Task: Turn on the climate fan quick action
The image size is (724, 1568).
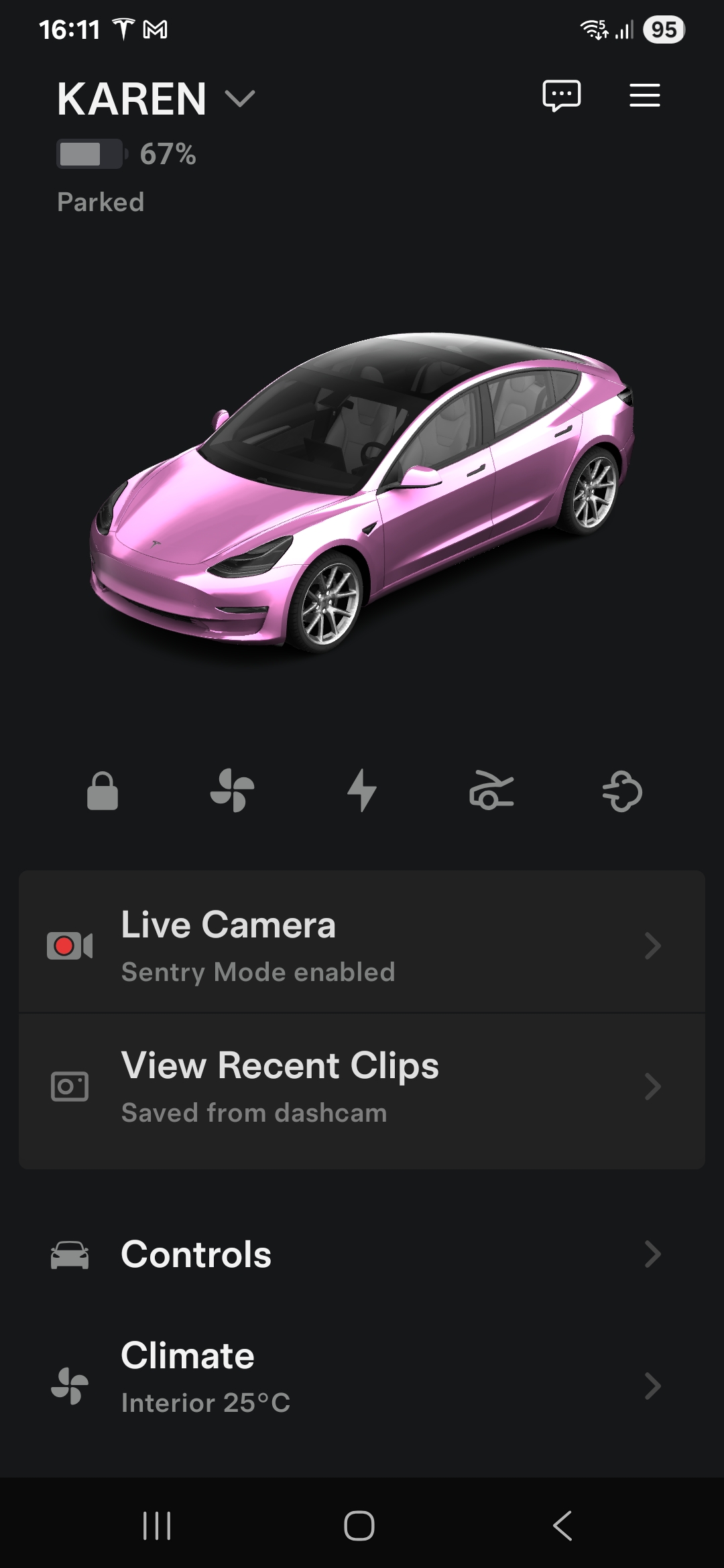Action: point(232,791)
